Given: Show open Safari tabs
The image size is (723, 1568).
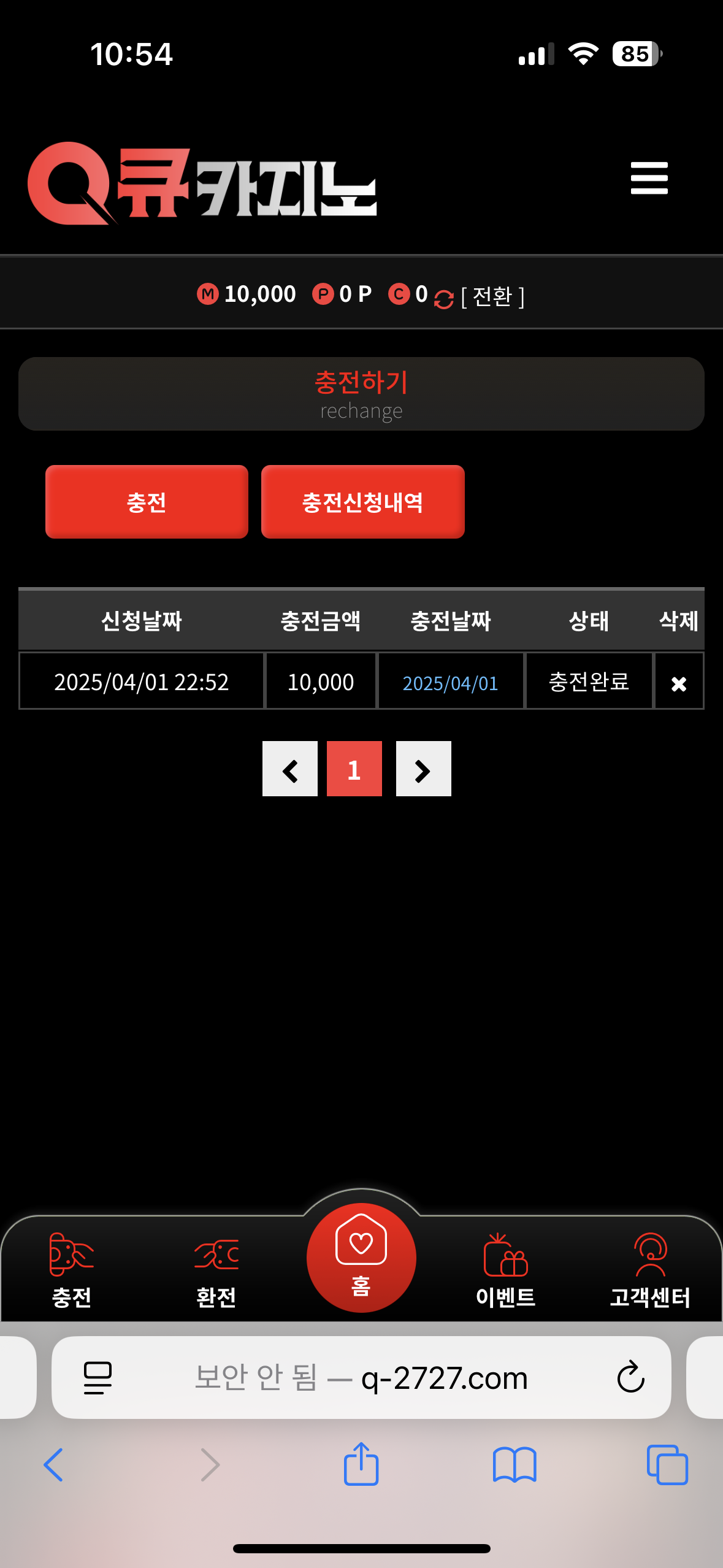Looking at the screenshot, I should pyautogui.click(x=667, y=1465).
